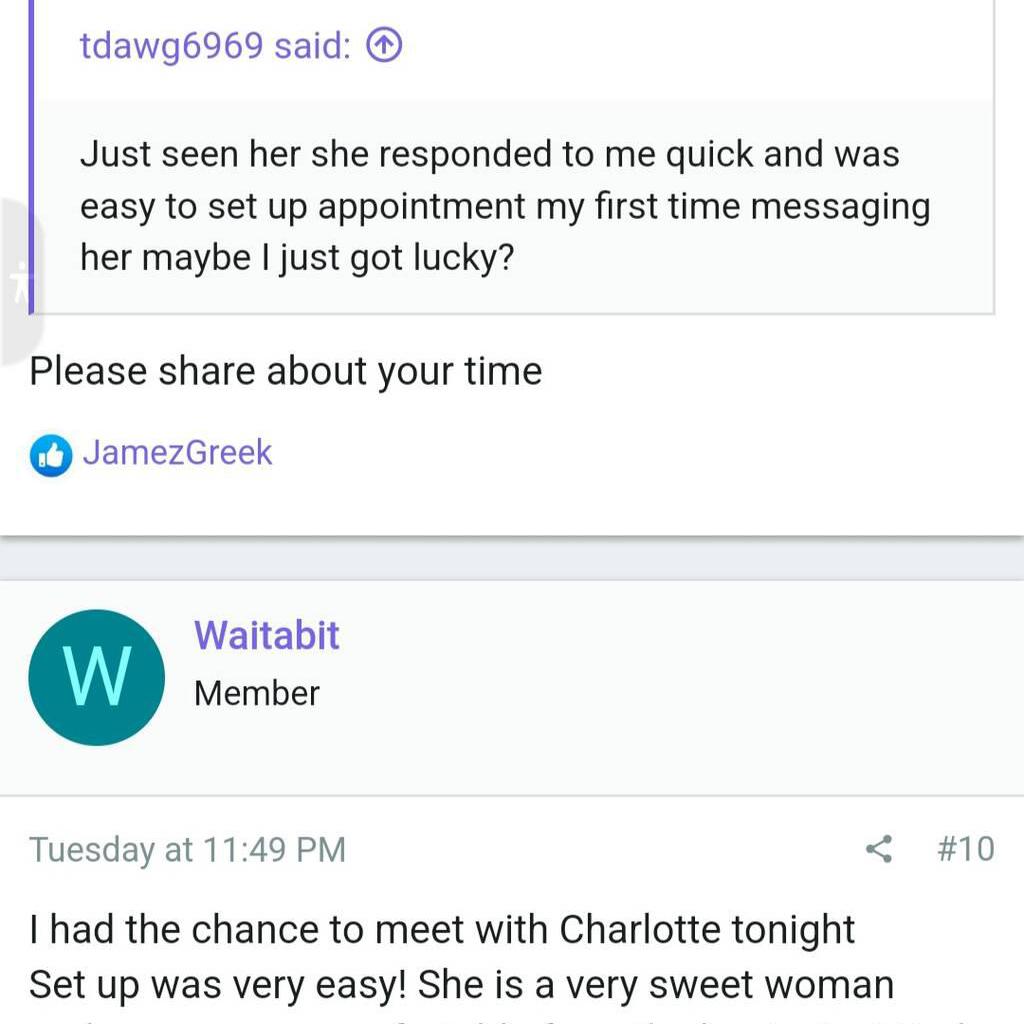Jump to tdawg6969's quoted original post
This screenshot has width=1024, height=1024.
coord(385,45)
